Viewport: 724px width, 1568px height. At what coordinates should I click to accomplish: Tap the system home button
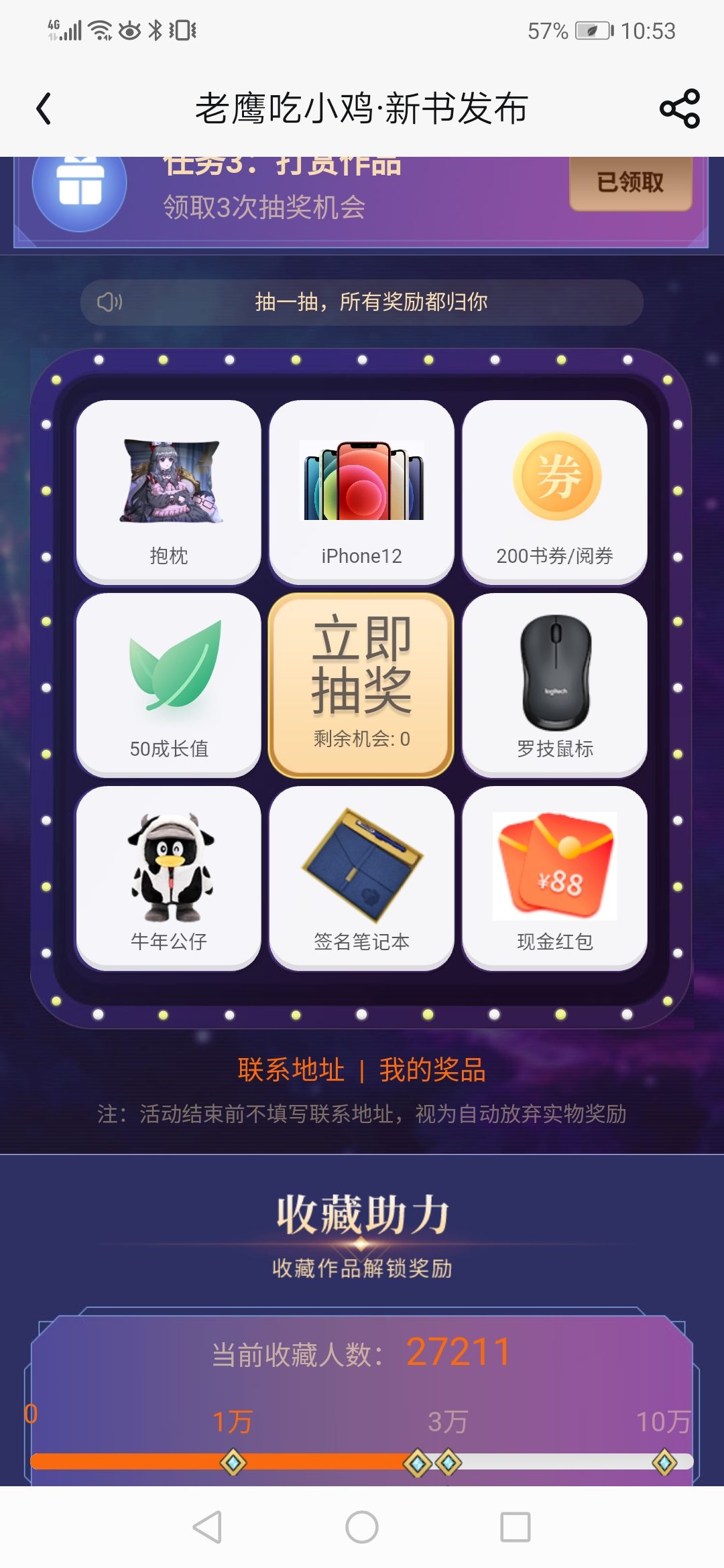click(x=361, y=1527)
